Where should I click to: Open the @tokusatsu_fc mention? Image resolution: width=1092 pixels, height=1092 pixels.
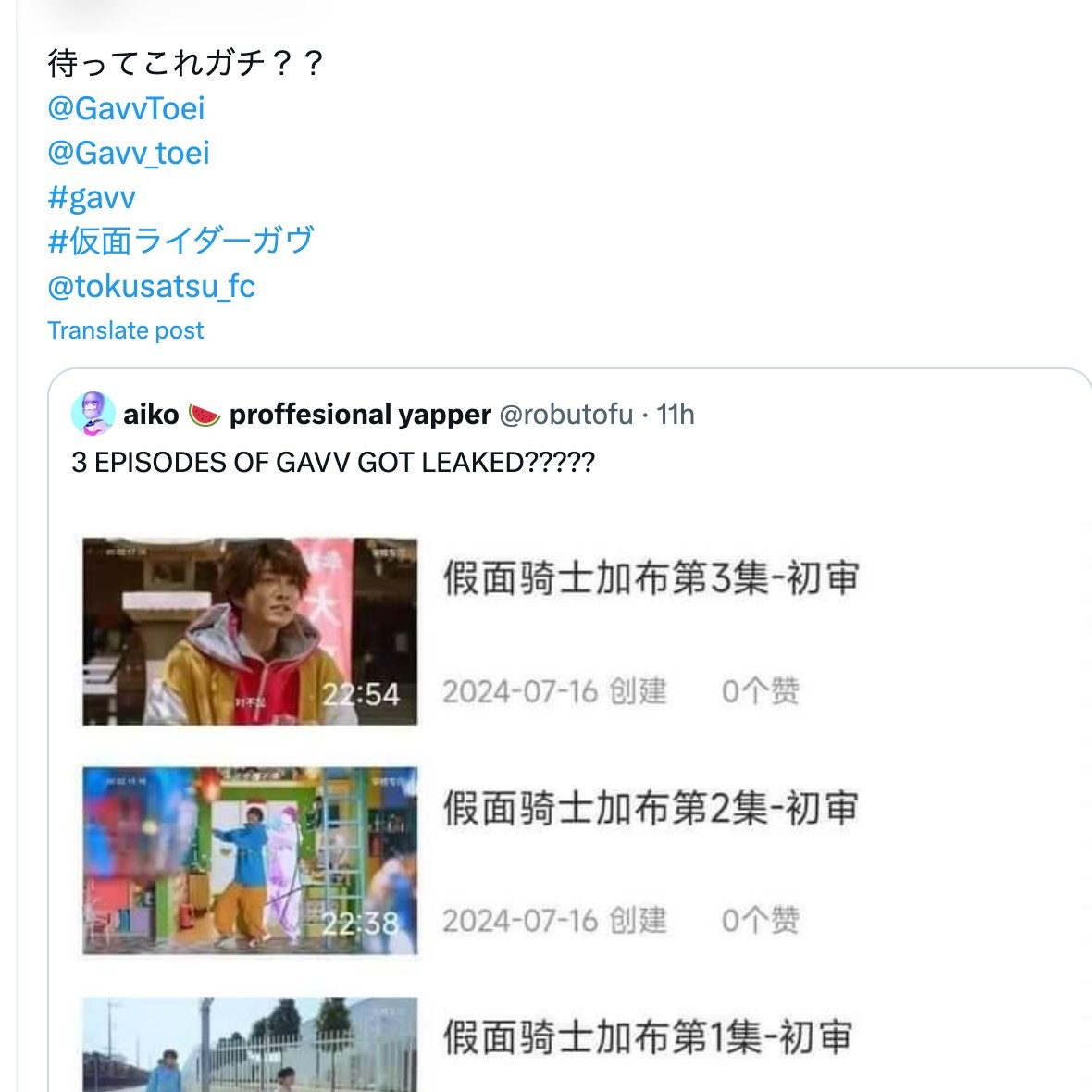coord(151,287)
